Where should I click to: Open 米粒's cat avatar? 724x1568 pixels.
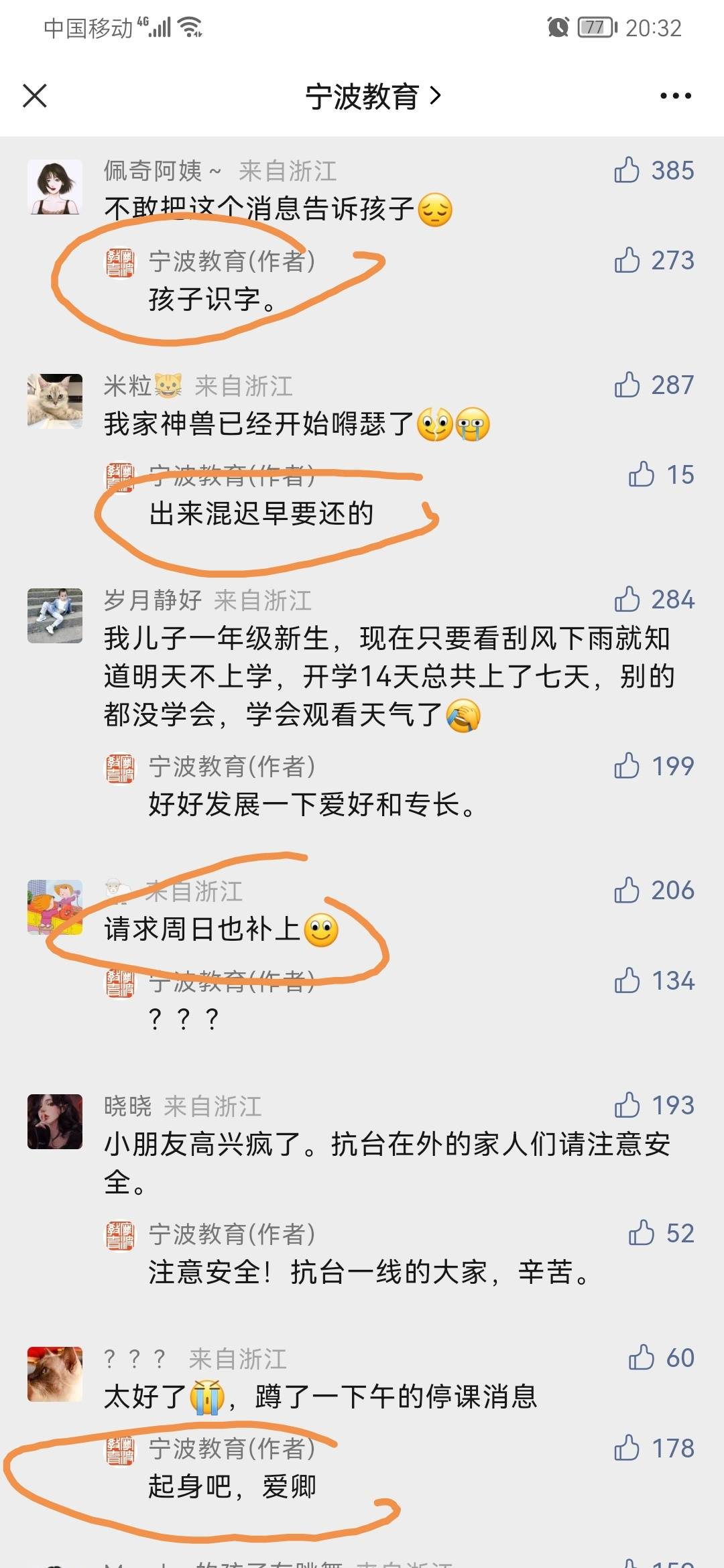click(x=55, y=401)
